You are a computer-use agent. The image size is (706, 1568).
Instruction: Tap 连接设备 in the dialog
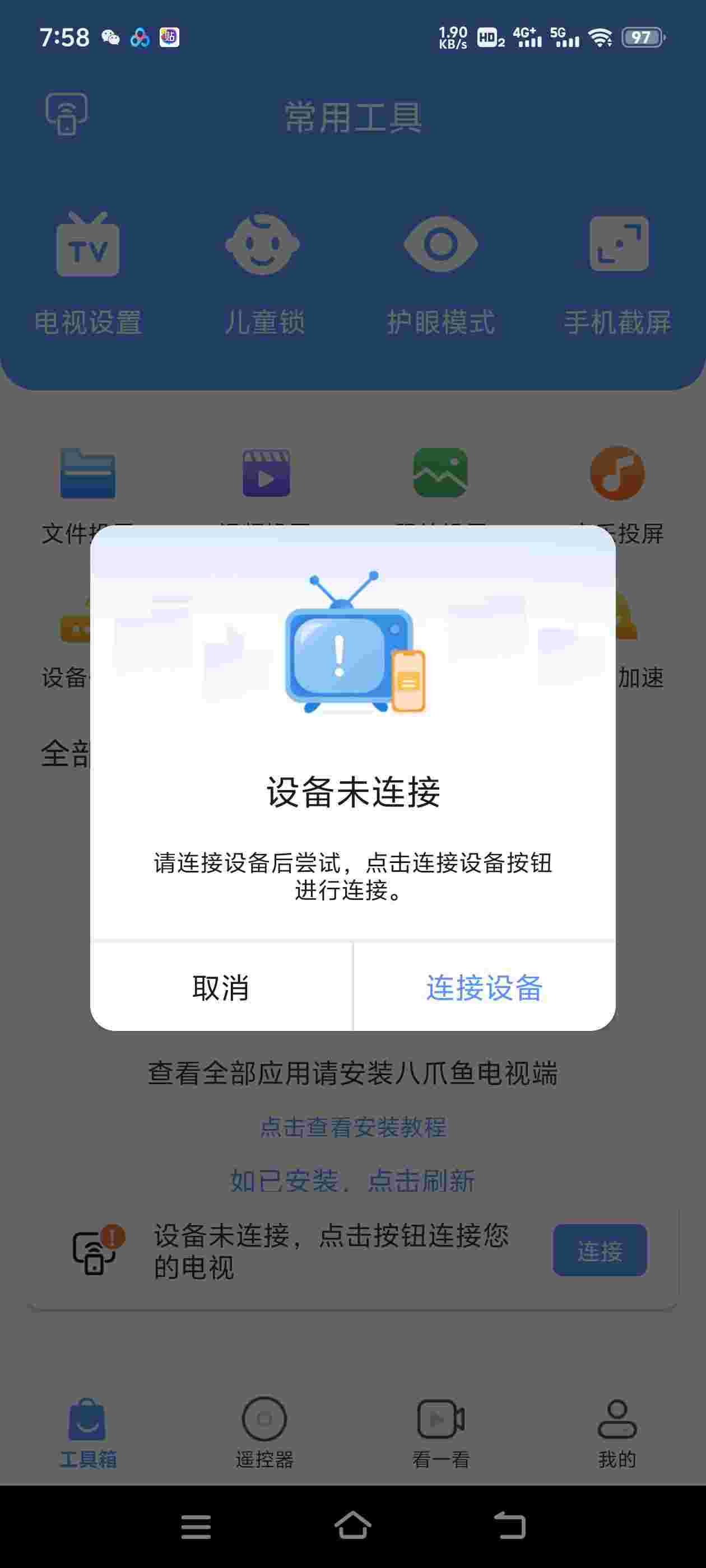point(484,987)
